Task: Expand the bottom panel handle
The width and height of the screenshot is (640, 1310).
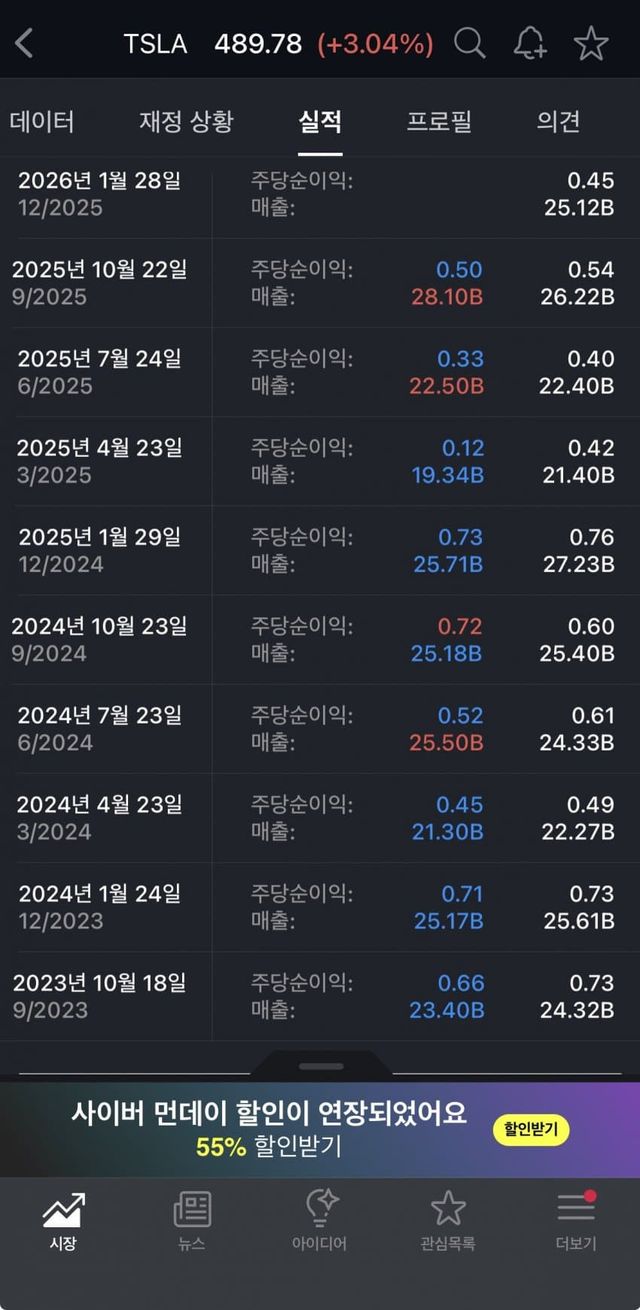Action: [x=321, y=1066]
